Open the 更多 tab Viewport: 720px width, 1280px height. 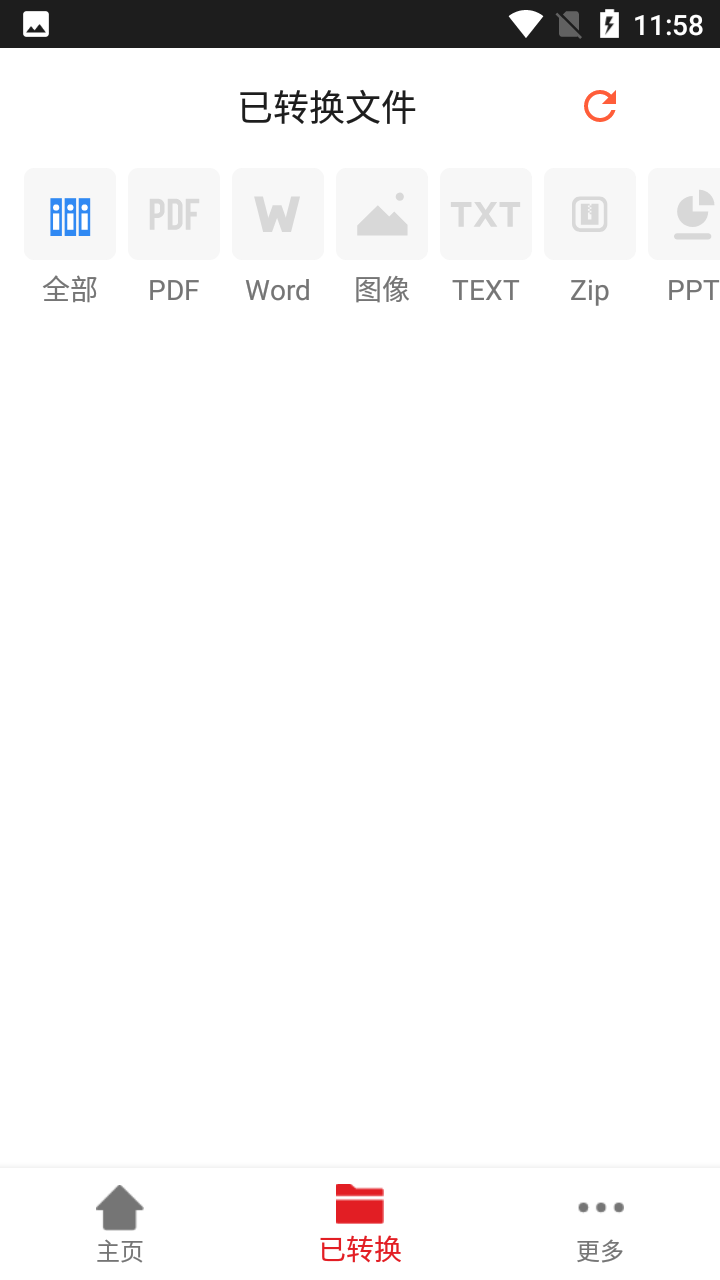click(x=600, y=1224)
